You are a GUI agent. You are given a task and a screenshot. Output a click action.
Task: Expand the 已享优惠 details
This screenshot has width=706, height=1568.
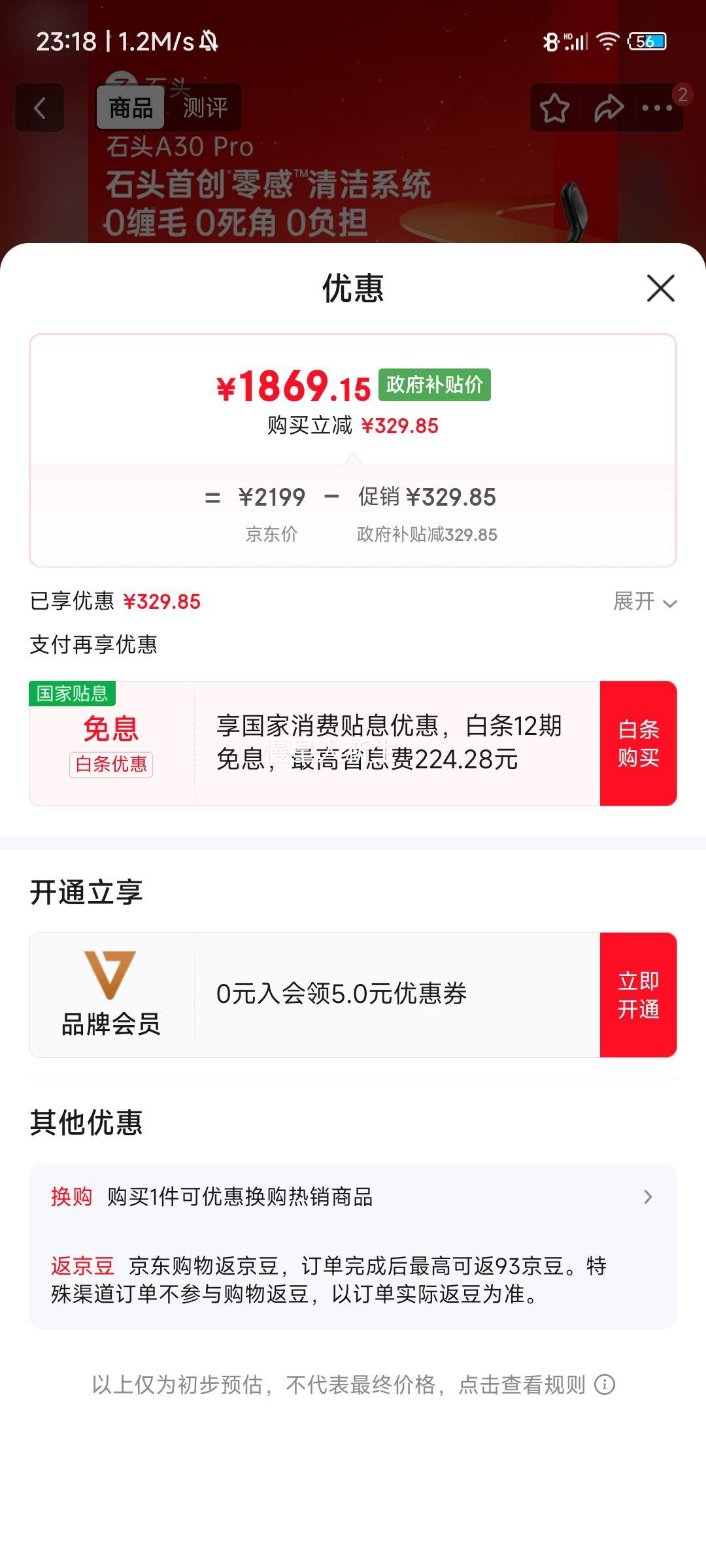click(x=644, y=602)
